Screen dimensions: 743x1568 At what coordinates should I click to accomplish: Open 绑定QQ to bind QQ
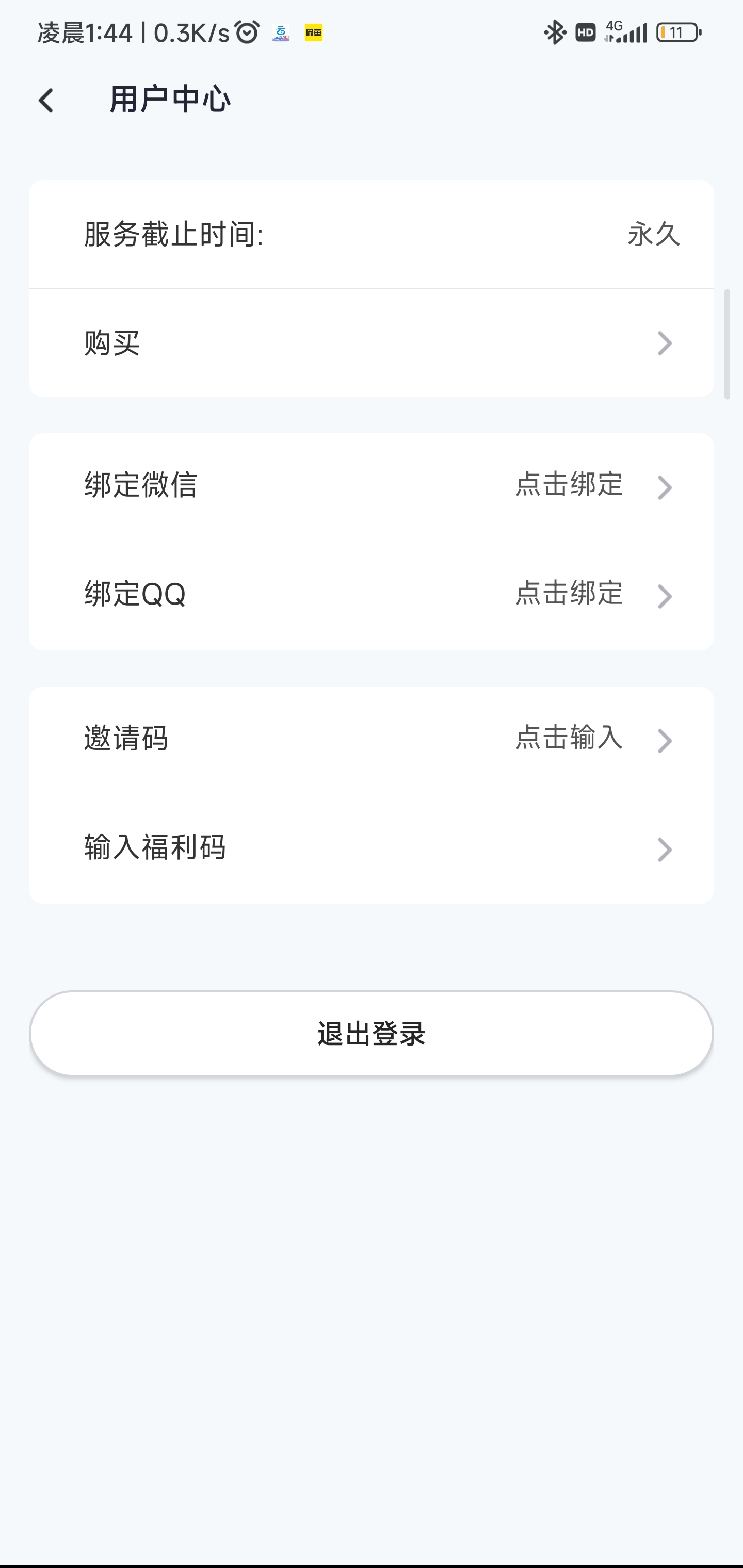tap(371, 595)
